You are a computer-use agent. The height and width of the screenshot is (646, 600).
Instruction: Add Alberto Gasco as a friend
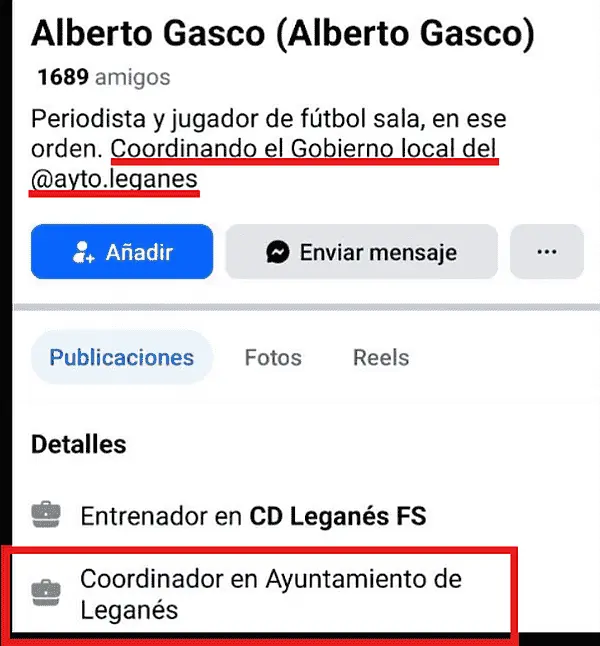click(x=122, y=252)
